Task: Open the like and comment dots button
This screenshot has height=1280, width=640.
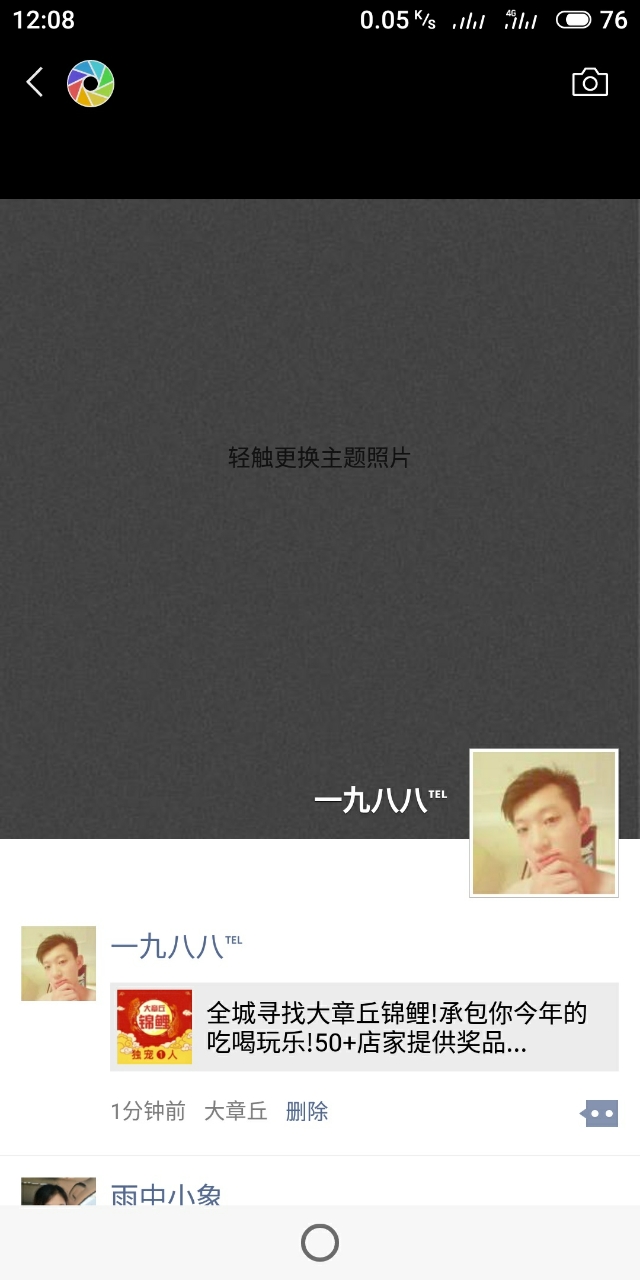Action: pos(599,1113)
